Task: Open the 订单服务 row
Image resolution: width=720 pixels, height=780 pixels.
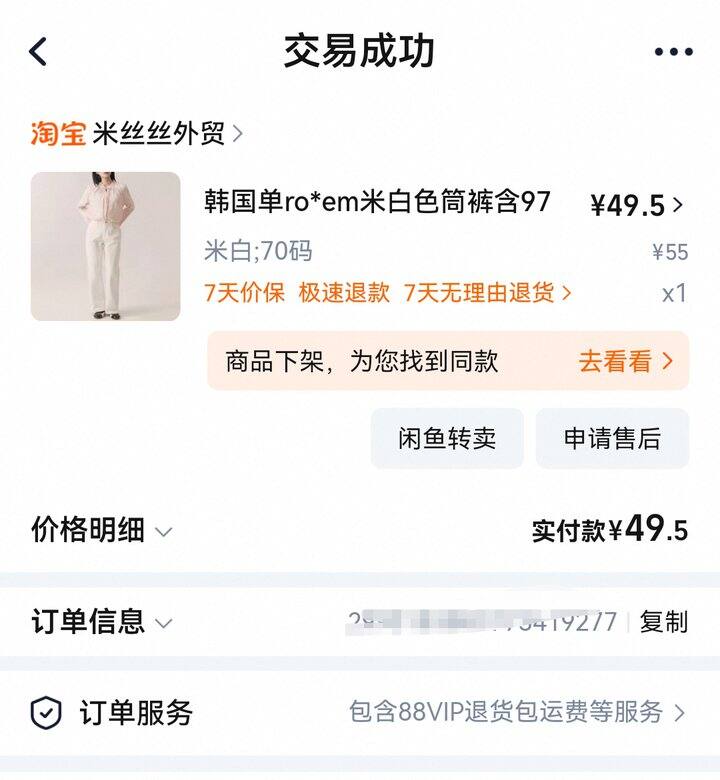Action: 360,712
